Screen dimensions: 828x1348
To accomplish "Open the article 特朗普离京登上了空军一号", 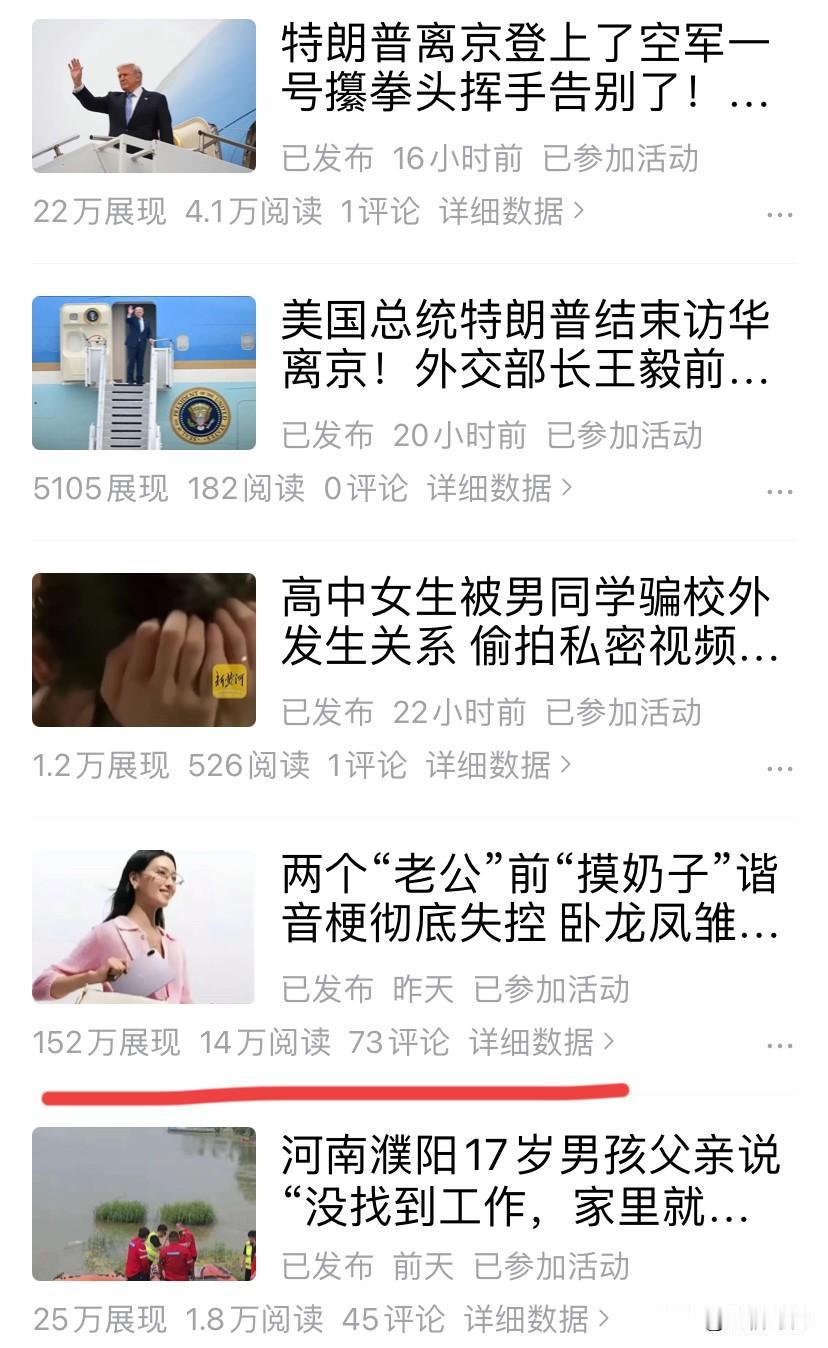I will 525,70.
